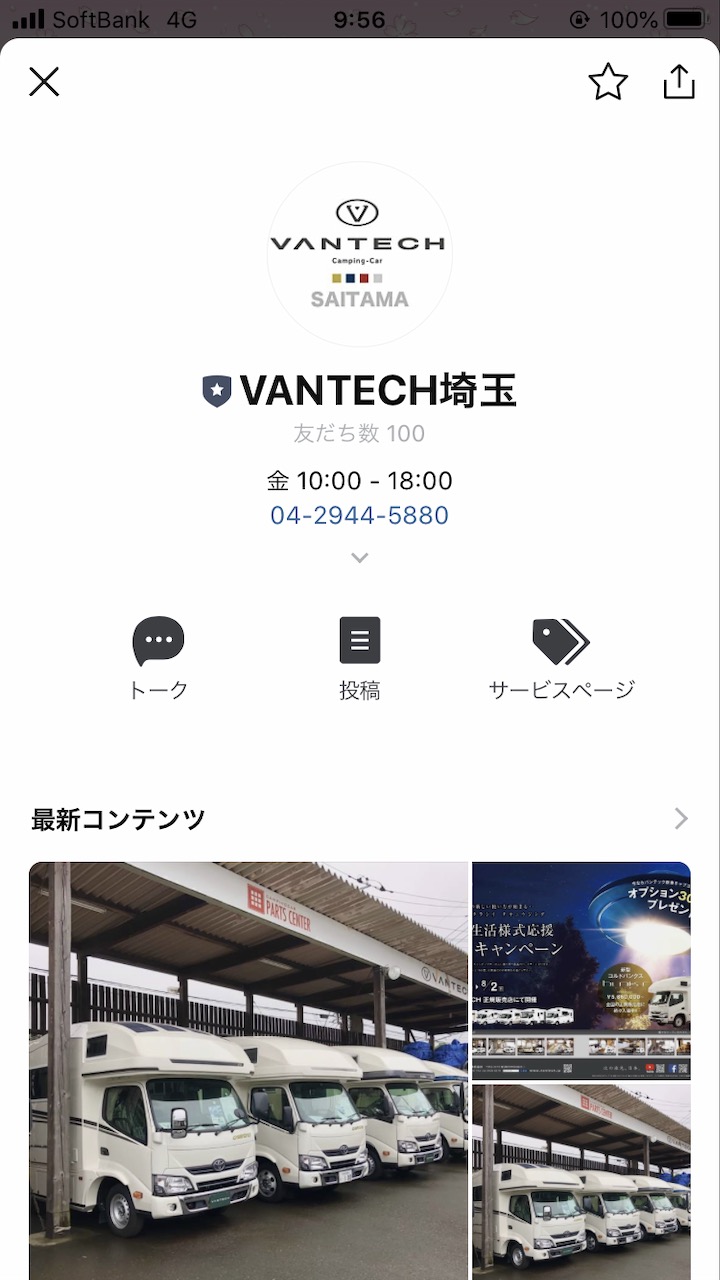The image size is (720, 1280).
Task: View the 投稿 posts
Action: click(360, 657)
